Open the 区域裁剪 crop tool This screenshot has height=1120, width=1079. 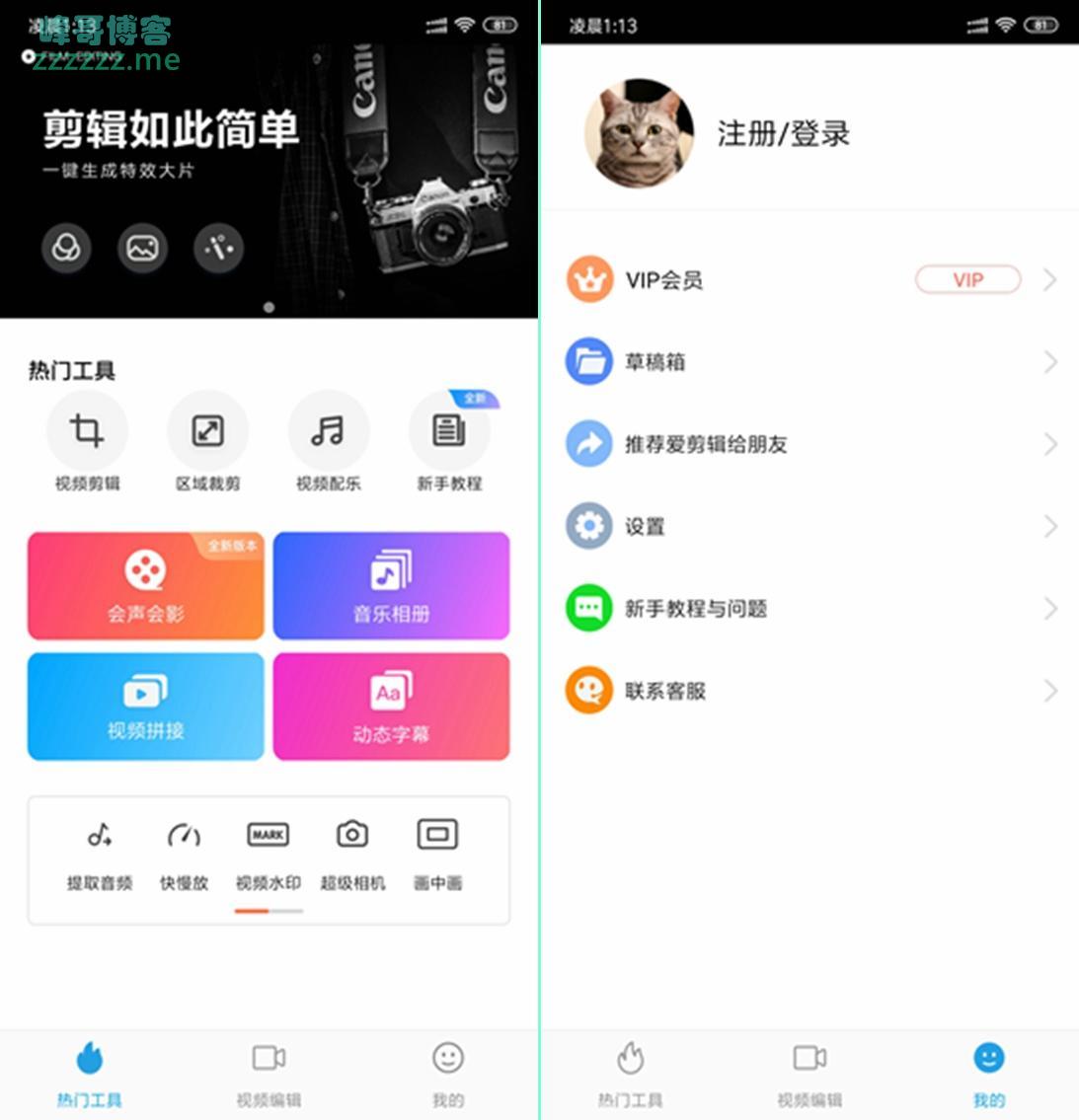pos(207,432)
